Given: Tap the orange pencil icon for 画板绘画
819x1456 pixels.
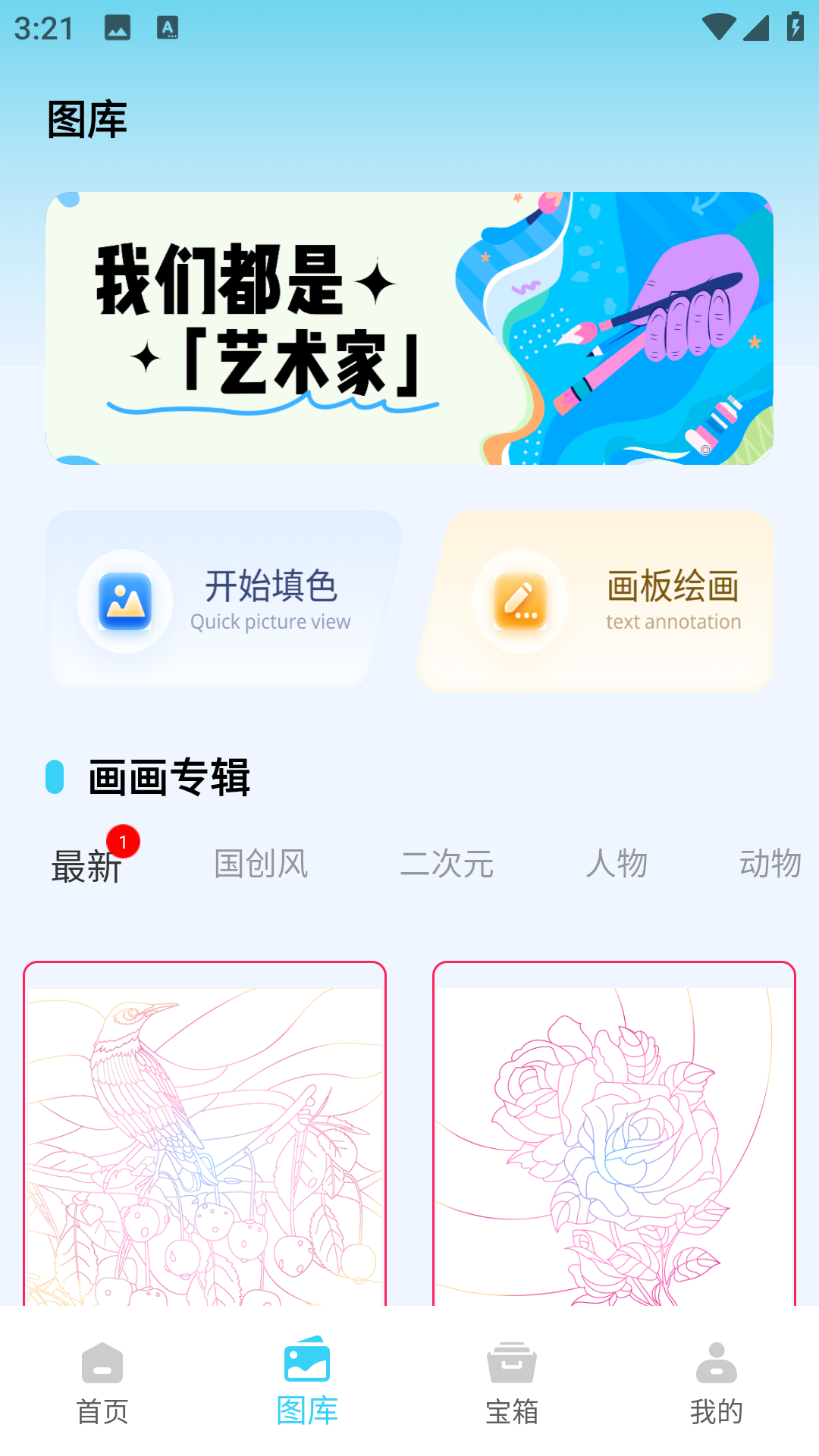Looking at the screenshot, I should (519, 601).
